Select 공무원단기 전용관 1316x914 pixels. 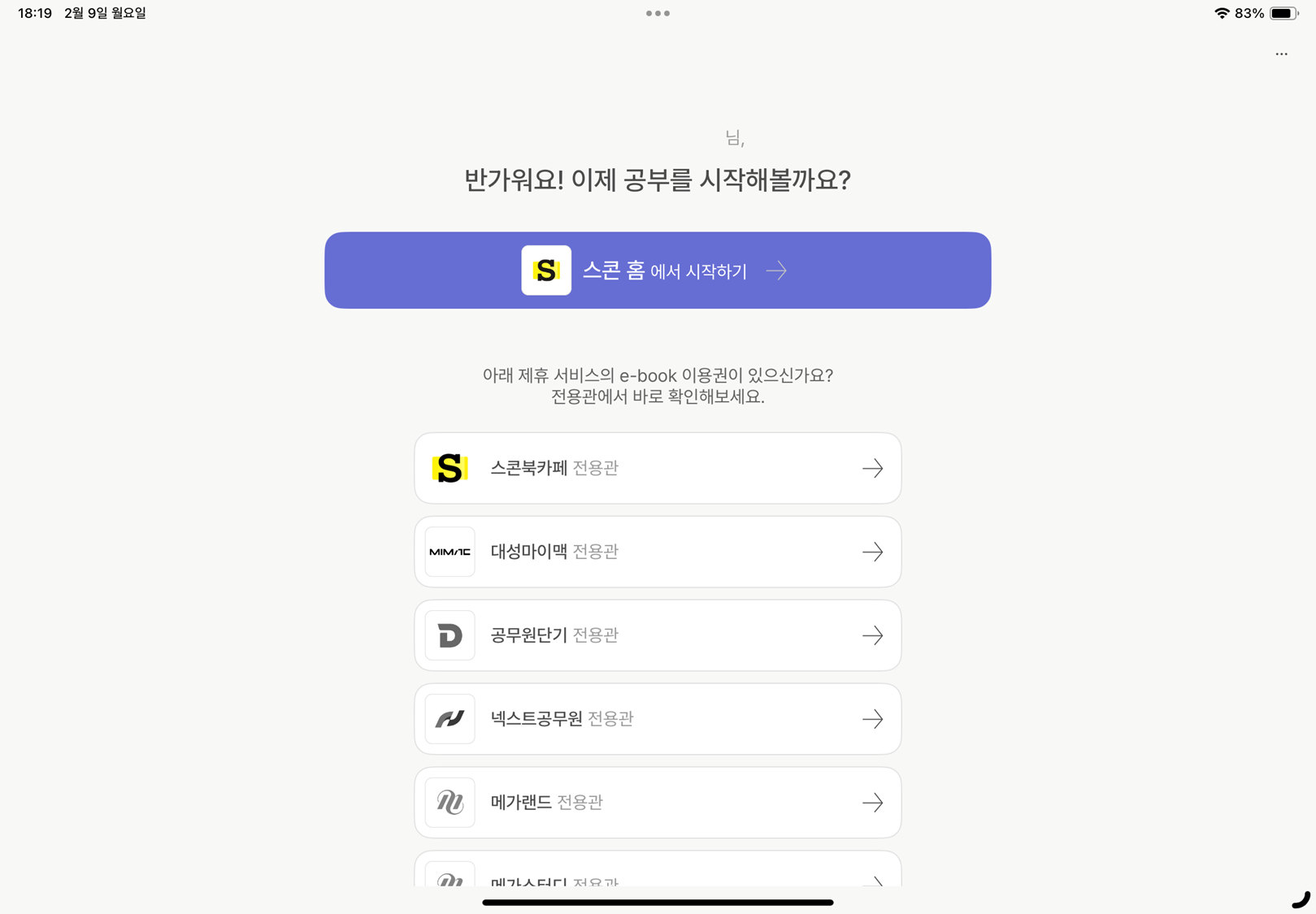pyautogui.click(x=657, y=635)
